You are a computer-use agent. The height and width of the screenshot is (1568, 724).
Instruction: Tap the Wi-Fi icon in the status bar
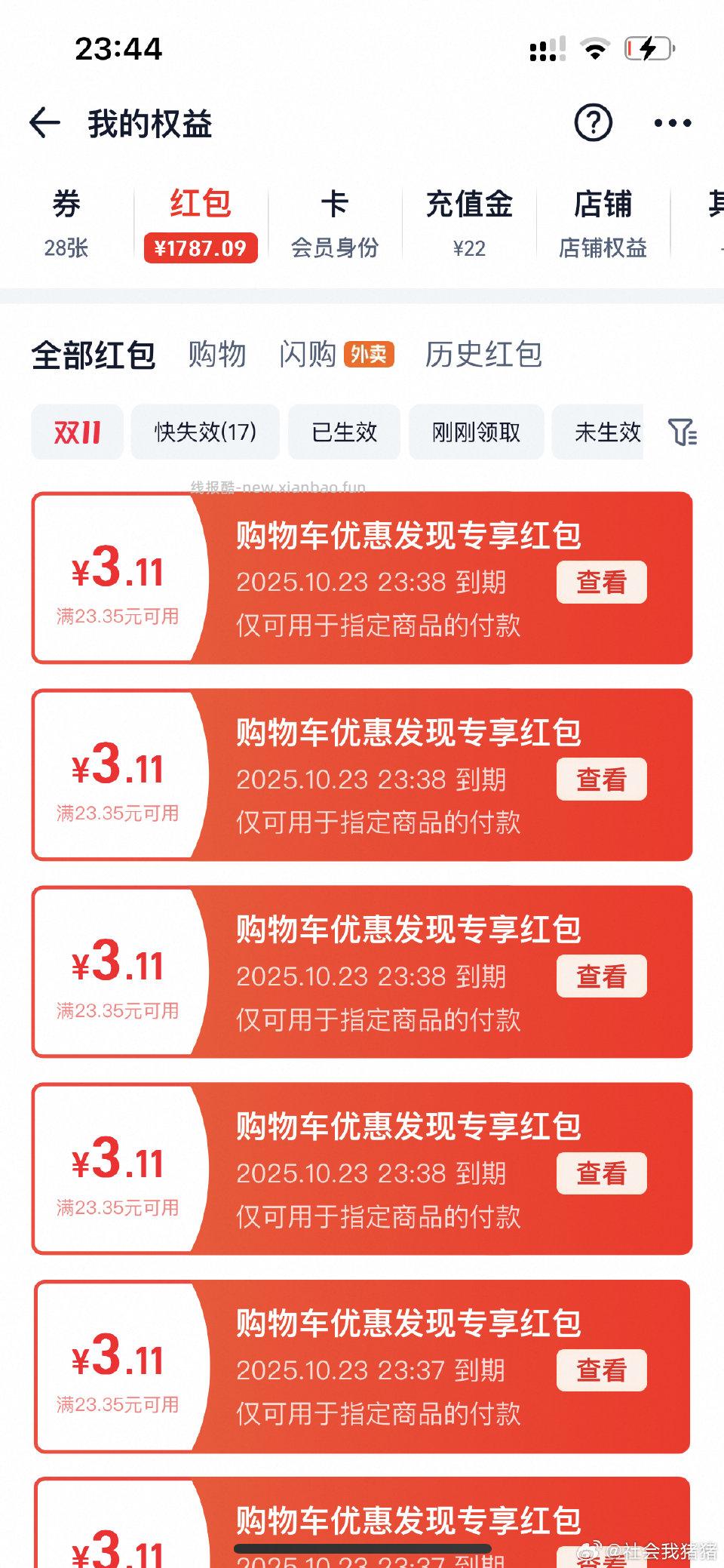[x=595, y=47]
